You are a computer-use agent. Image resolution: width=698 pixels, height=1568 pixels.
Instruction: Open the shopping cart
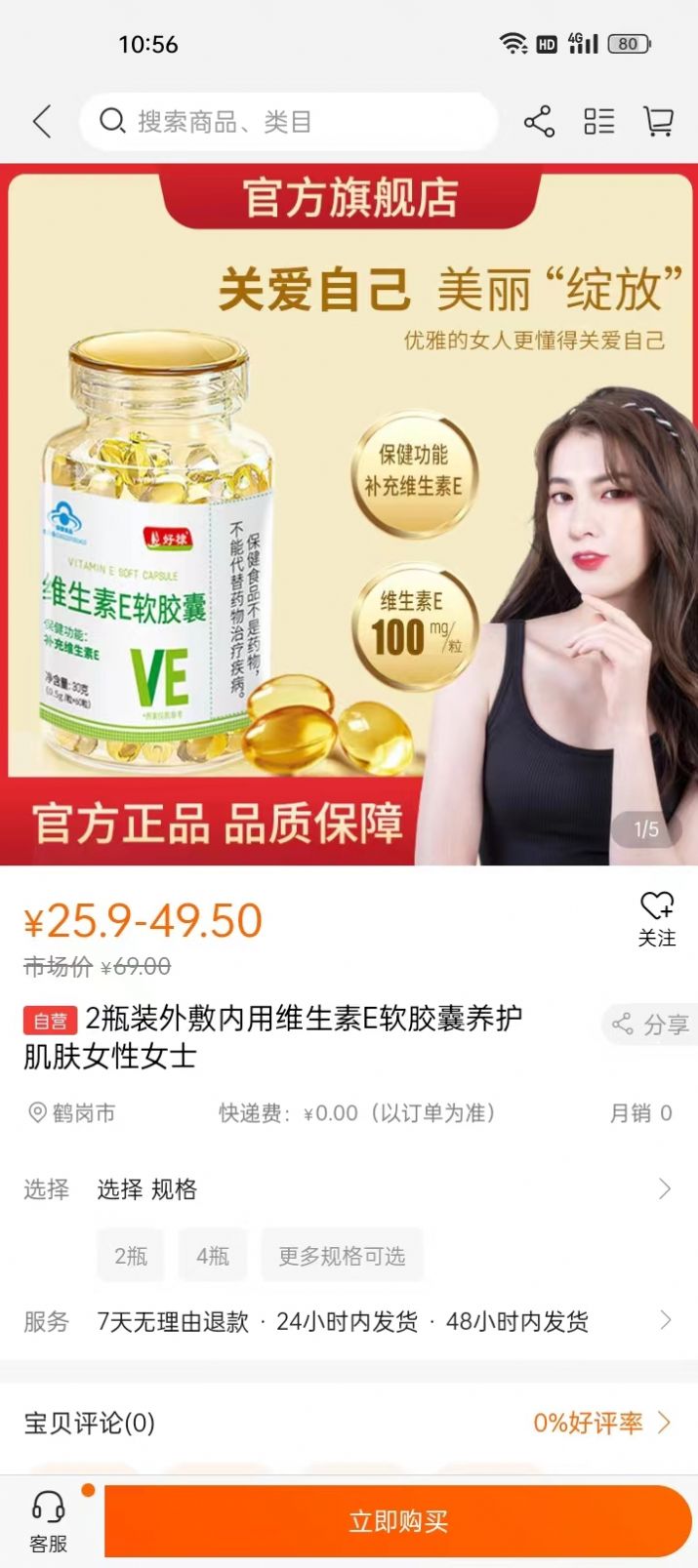658,122
